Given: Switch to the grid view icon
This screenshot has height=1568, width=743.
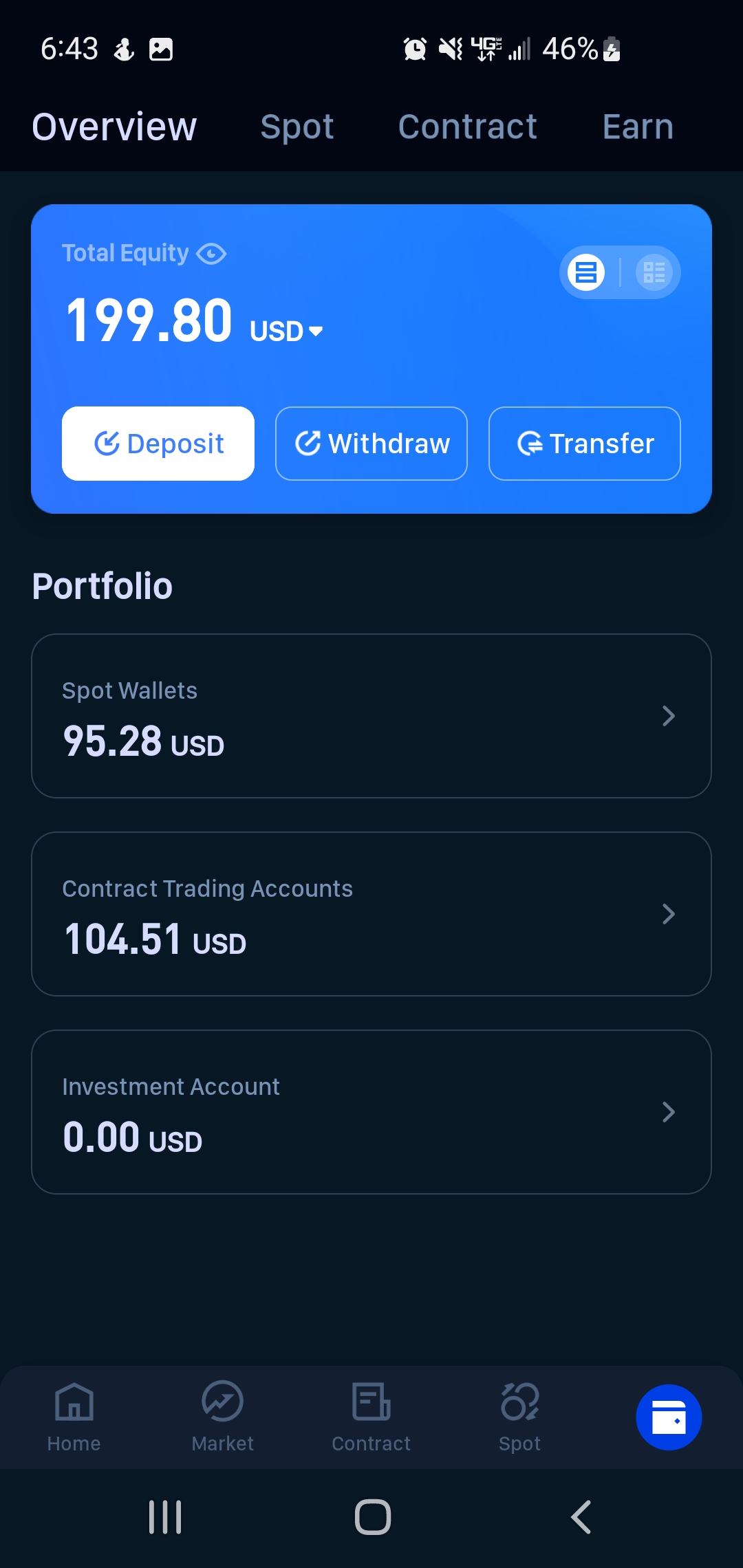Looking at the screenshot, I should [654, 272].
